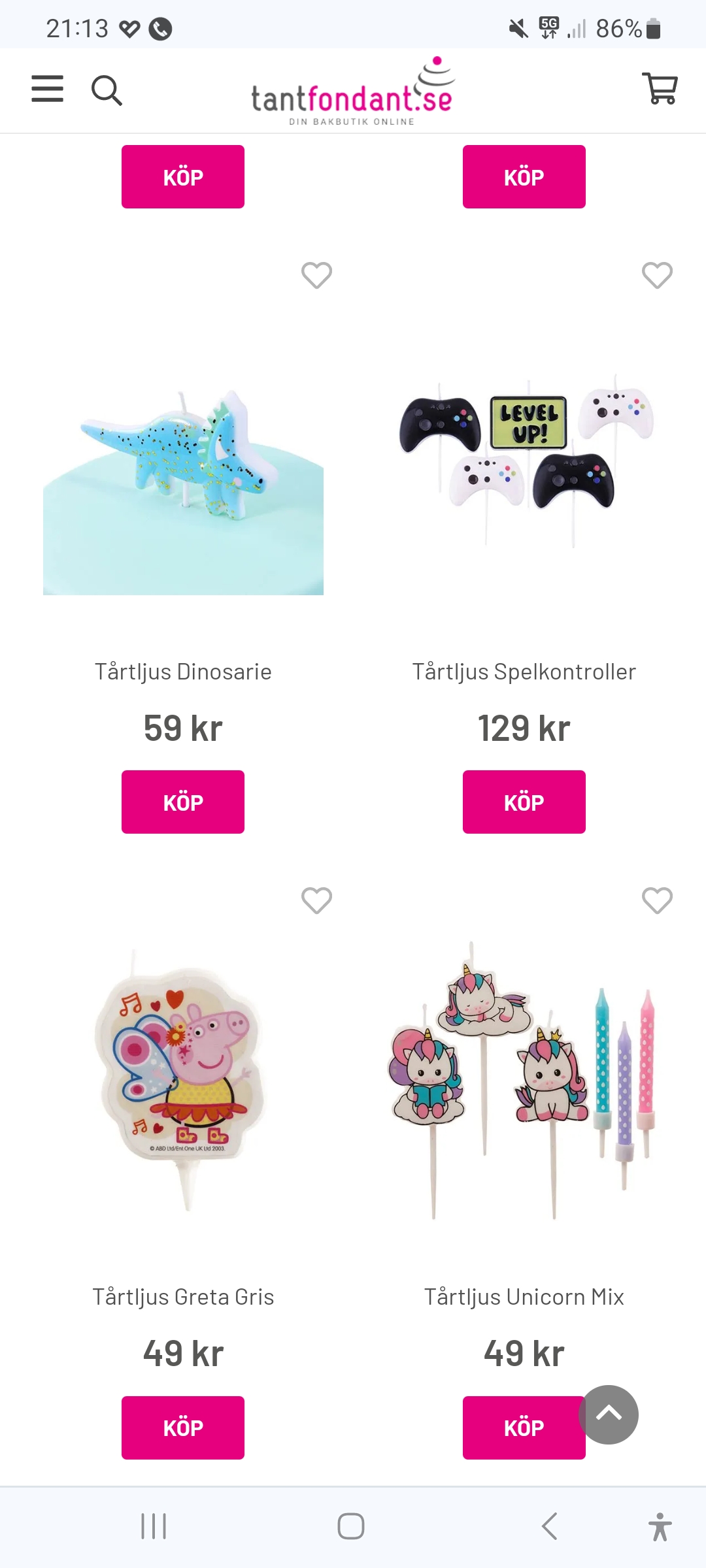
Task: Open the search magnifier
Action: (107, 90)
